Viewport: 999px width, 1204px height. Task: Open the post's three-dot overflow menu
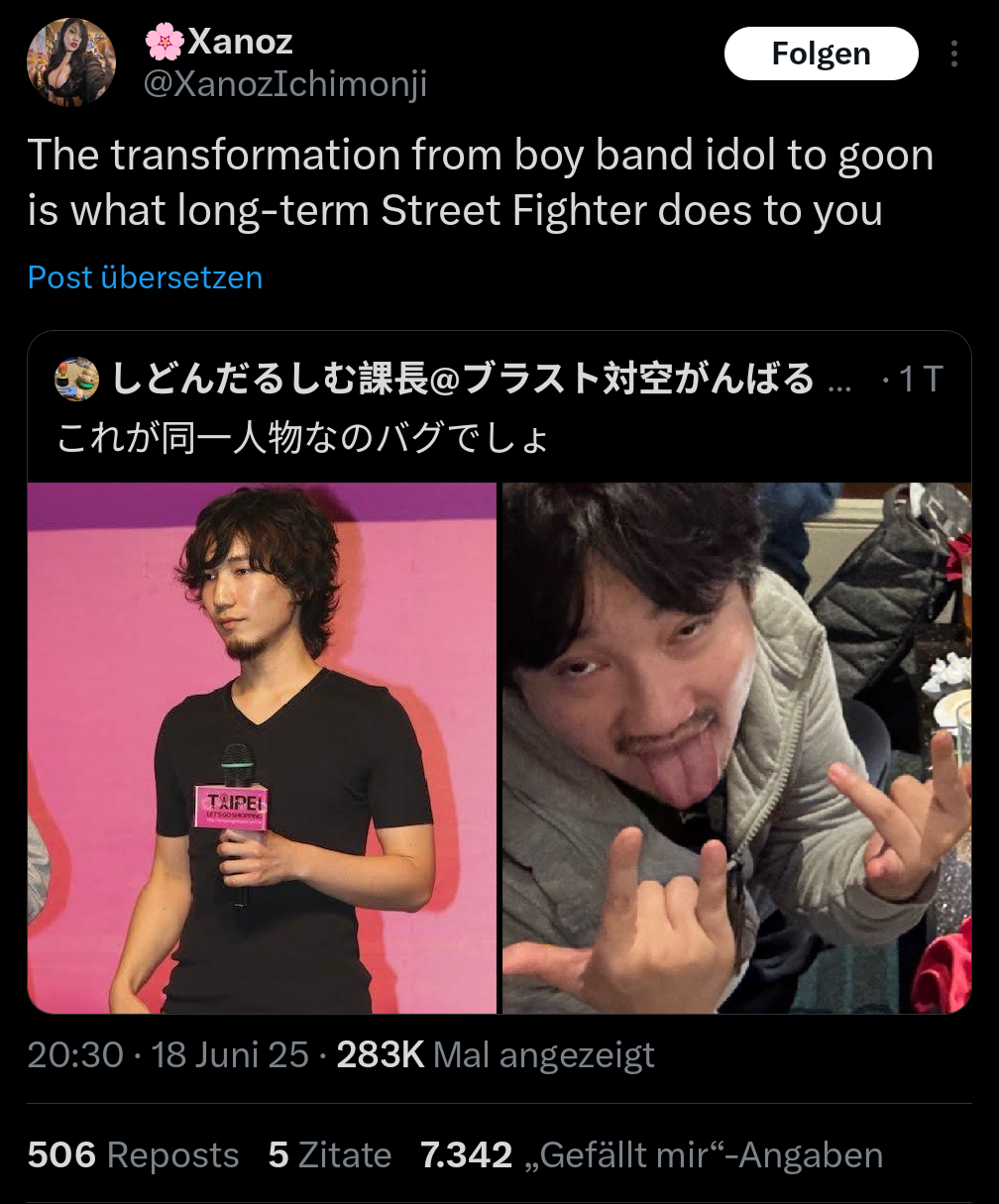coord(953,54)
